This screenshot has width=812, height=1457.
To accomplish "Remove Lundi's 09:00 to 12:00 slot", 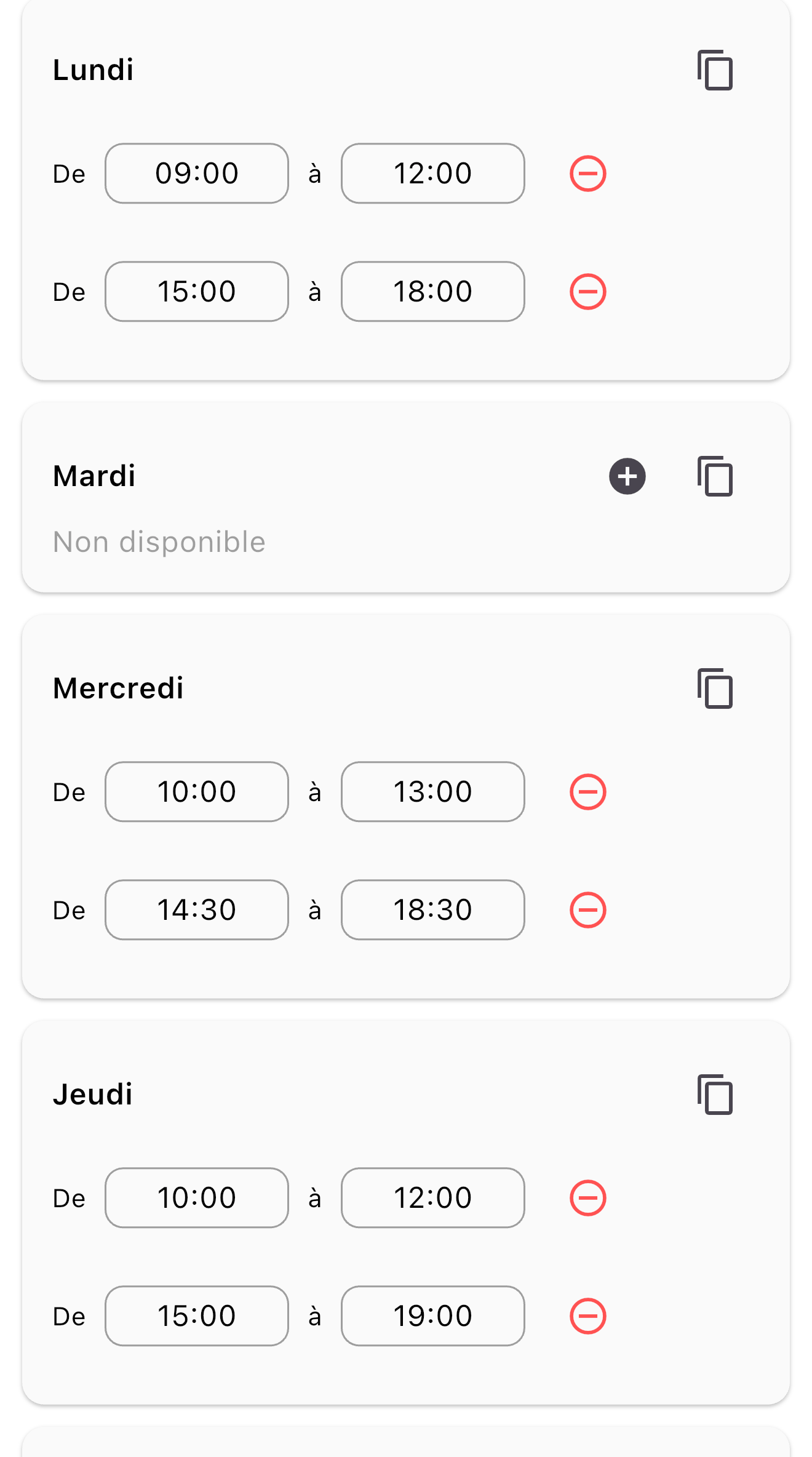I will (587, 174).
